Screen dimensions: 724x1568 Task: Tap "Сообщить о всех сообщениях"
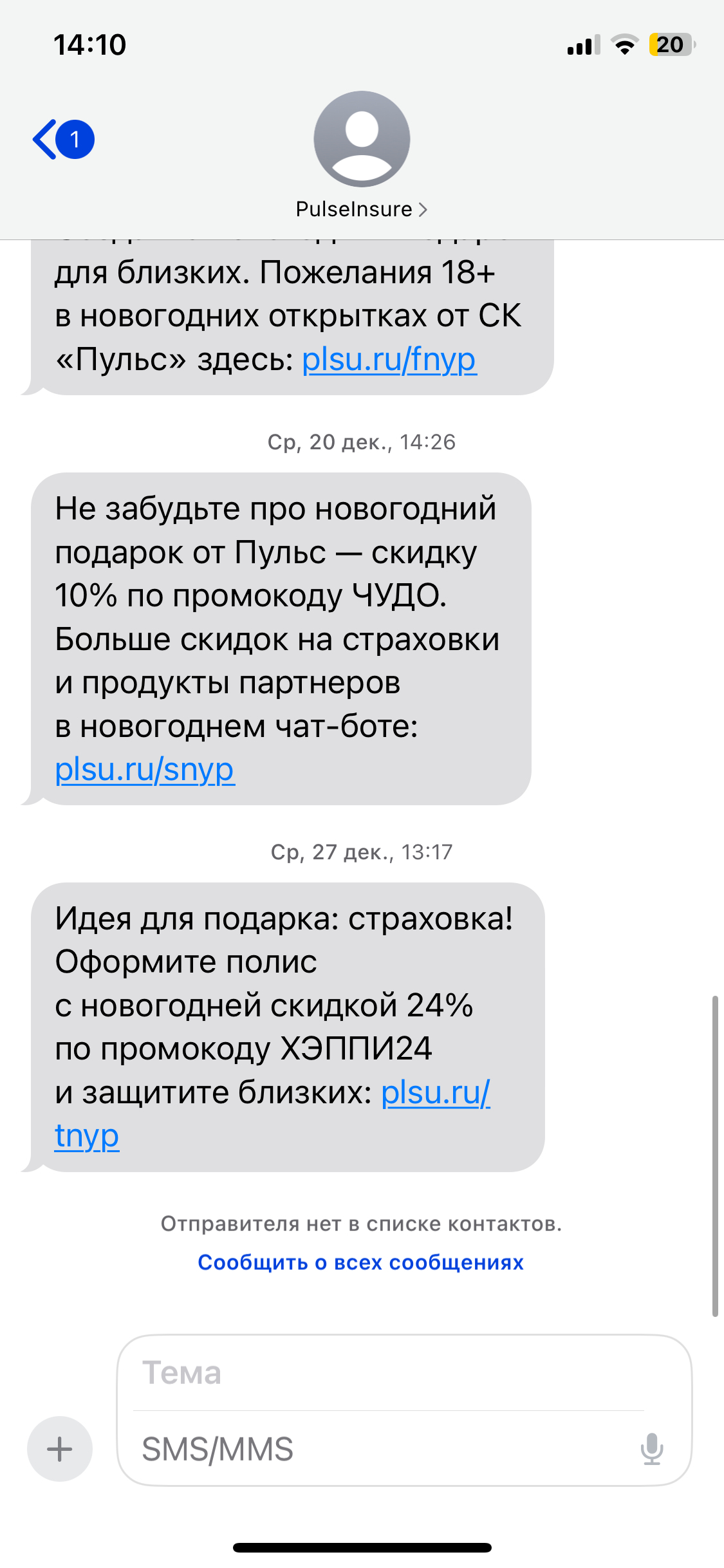pos(360,1263)
